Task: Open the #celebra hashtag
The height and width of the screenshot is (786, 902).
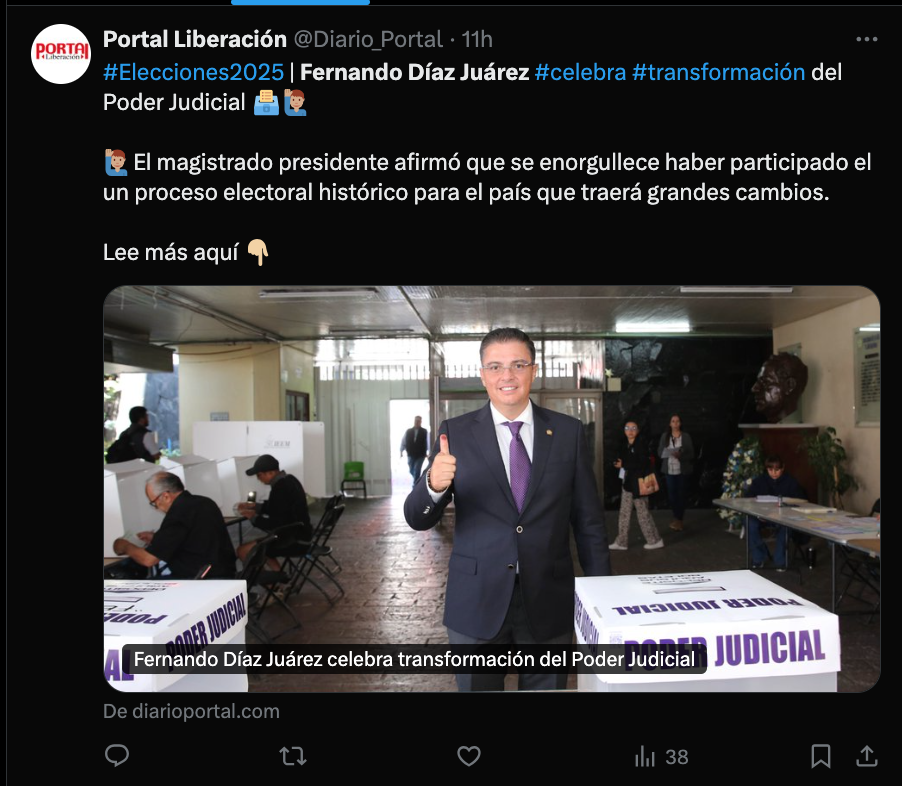Action: click(x=580, y=72)
